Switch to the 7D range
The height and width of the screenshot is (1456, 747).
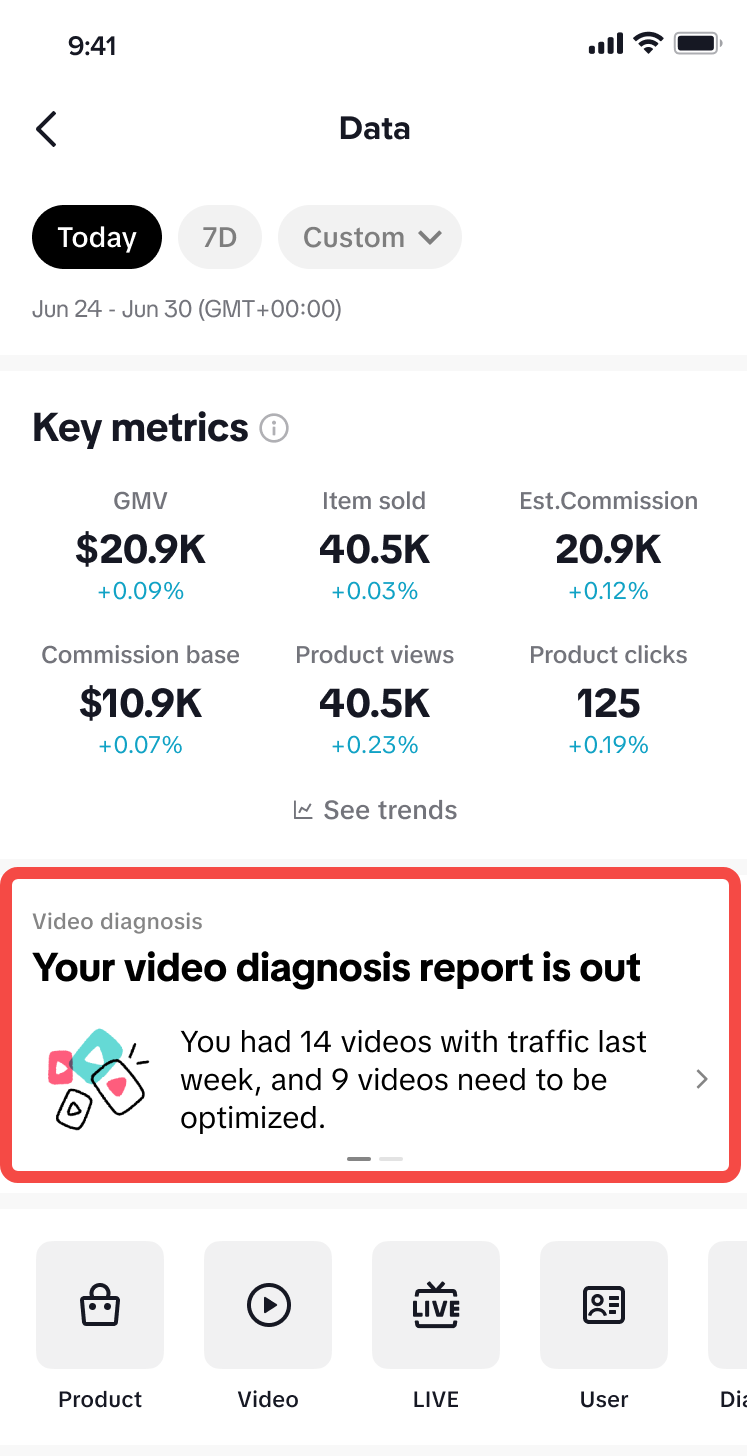click(x=219, y=237)
